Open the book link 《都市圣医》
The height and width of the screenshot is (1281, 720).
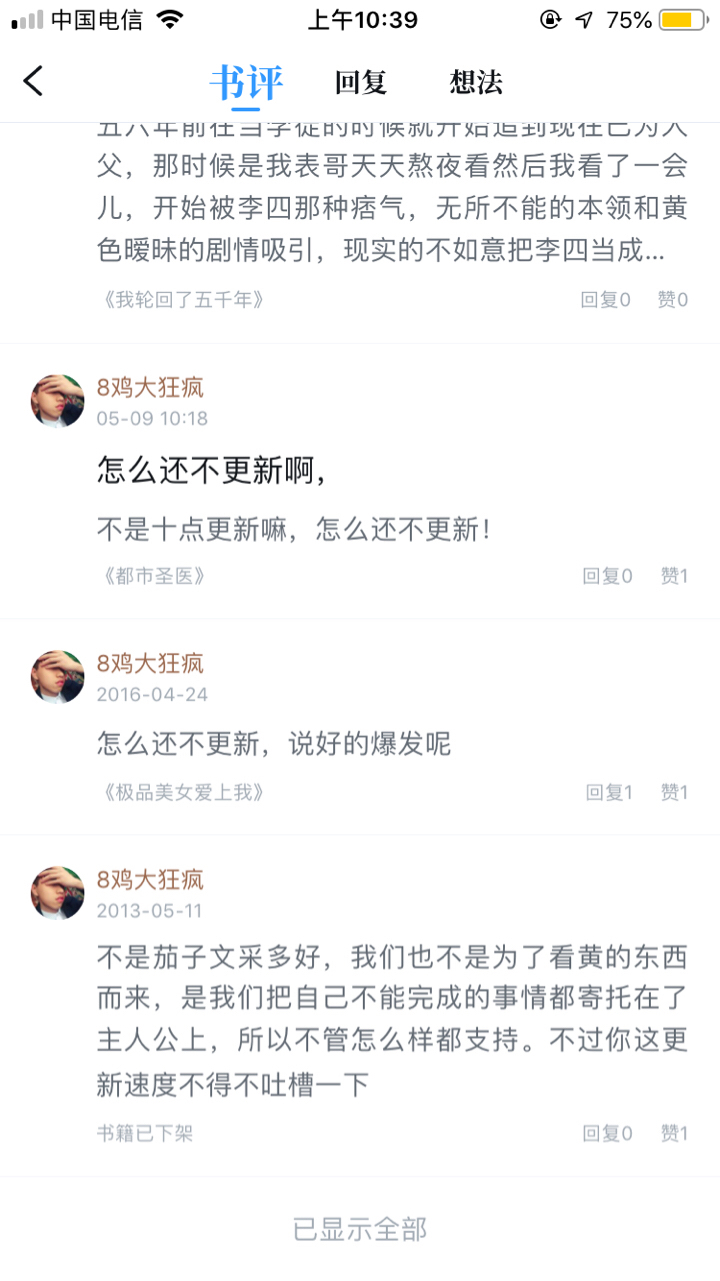[154, 576]
